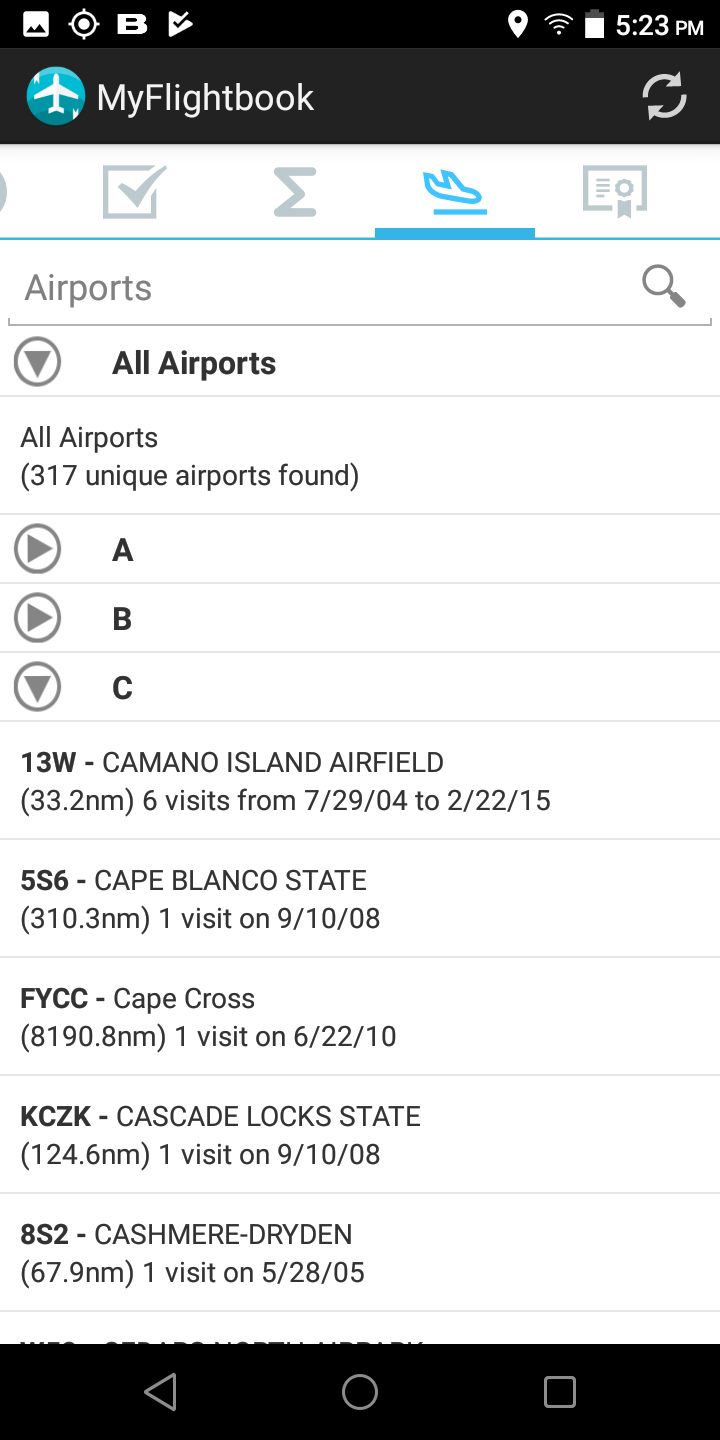Tap the system home button

pyautogui.click(x=360, y=1392)
